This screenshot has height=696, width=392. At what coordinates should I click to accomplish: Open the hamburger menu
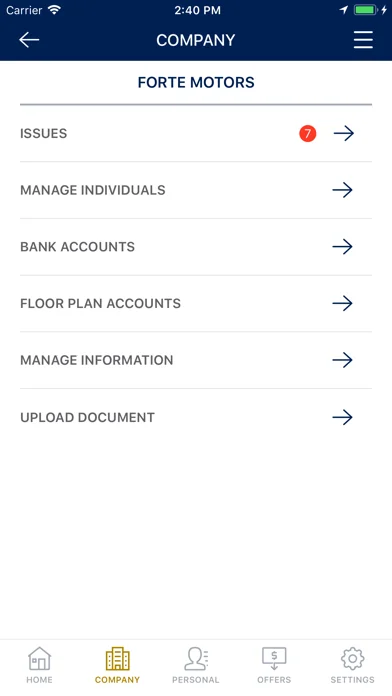coord(363,40)
